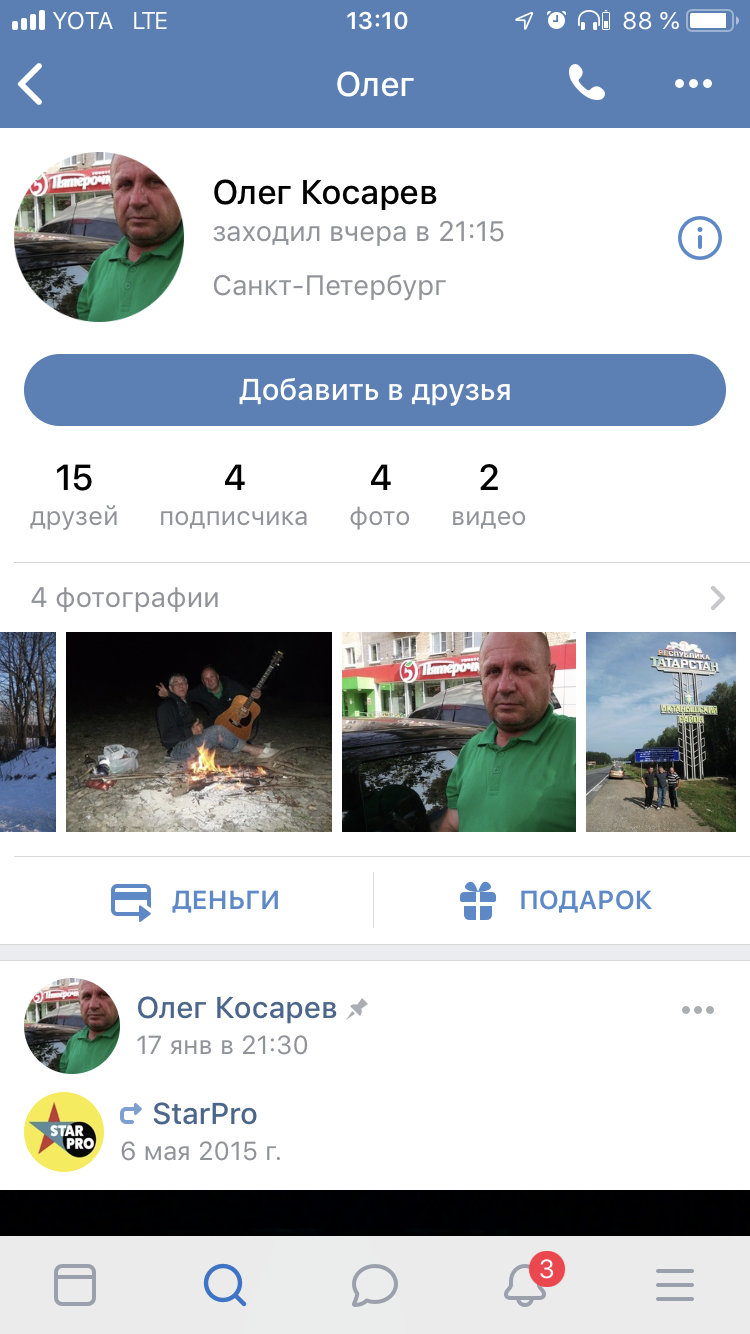This screenshot has width=750, height=1334.
Task: Open the green shirt selfie photo
Action: [459, 731]
